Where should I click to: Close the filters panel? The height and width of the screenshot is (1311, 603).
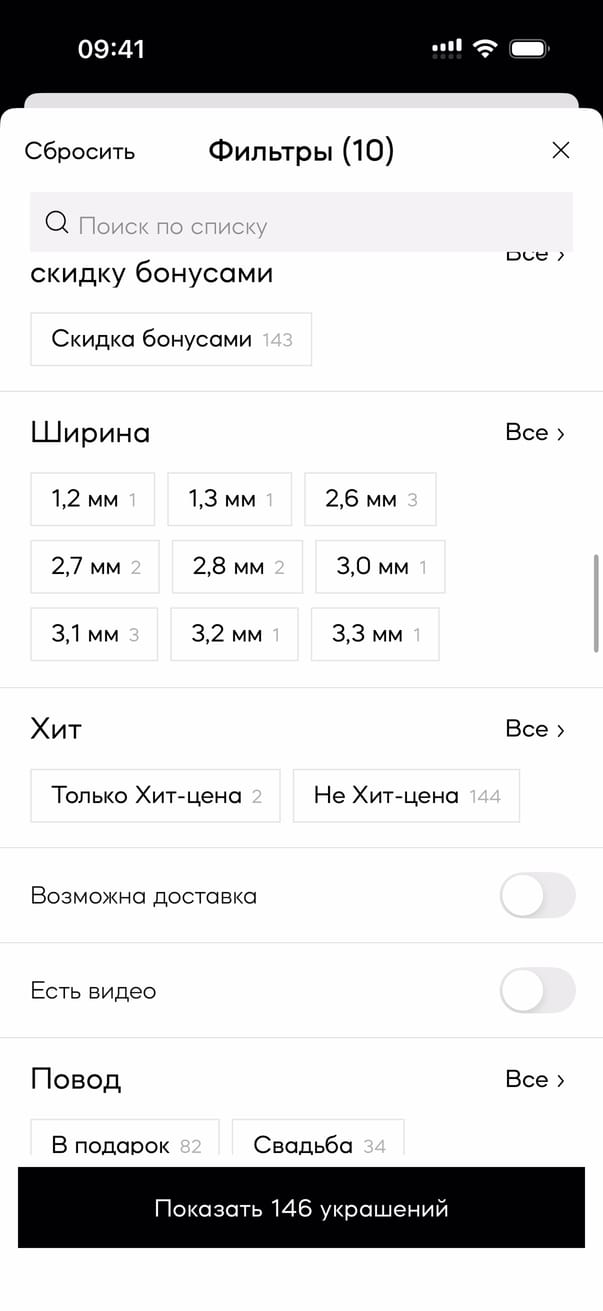tap(561, 150)
